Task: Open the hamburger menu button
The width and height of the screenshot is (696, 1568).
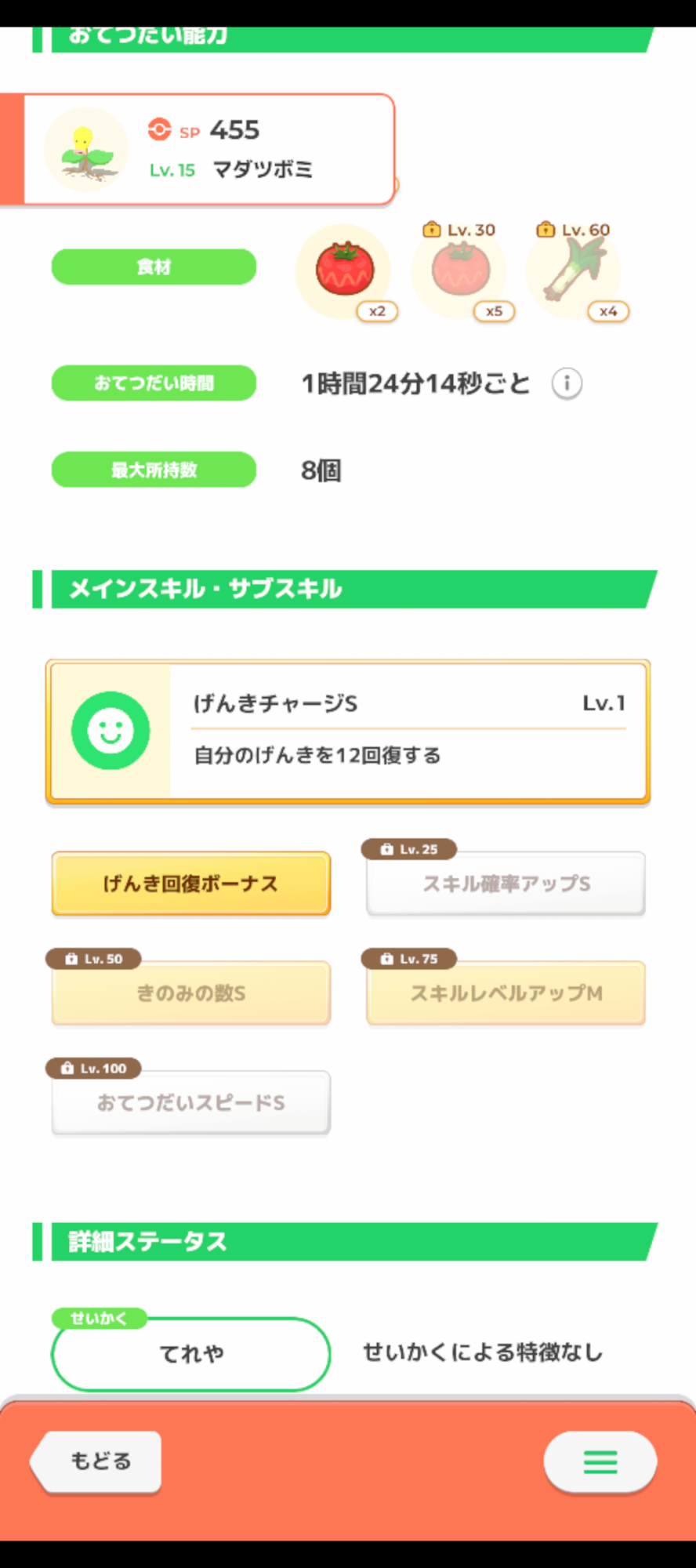Action: pyautogui.click(x=600, y=1461)
